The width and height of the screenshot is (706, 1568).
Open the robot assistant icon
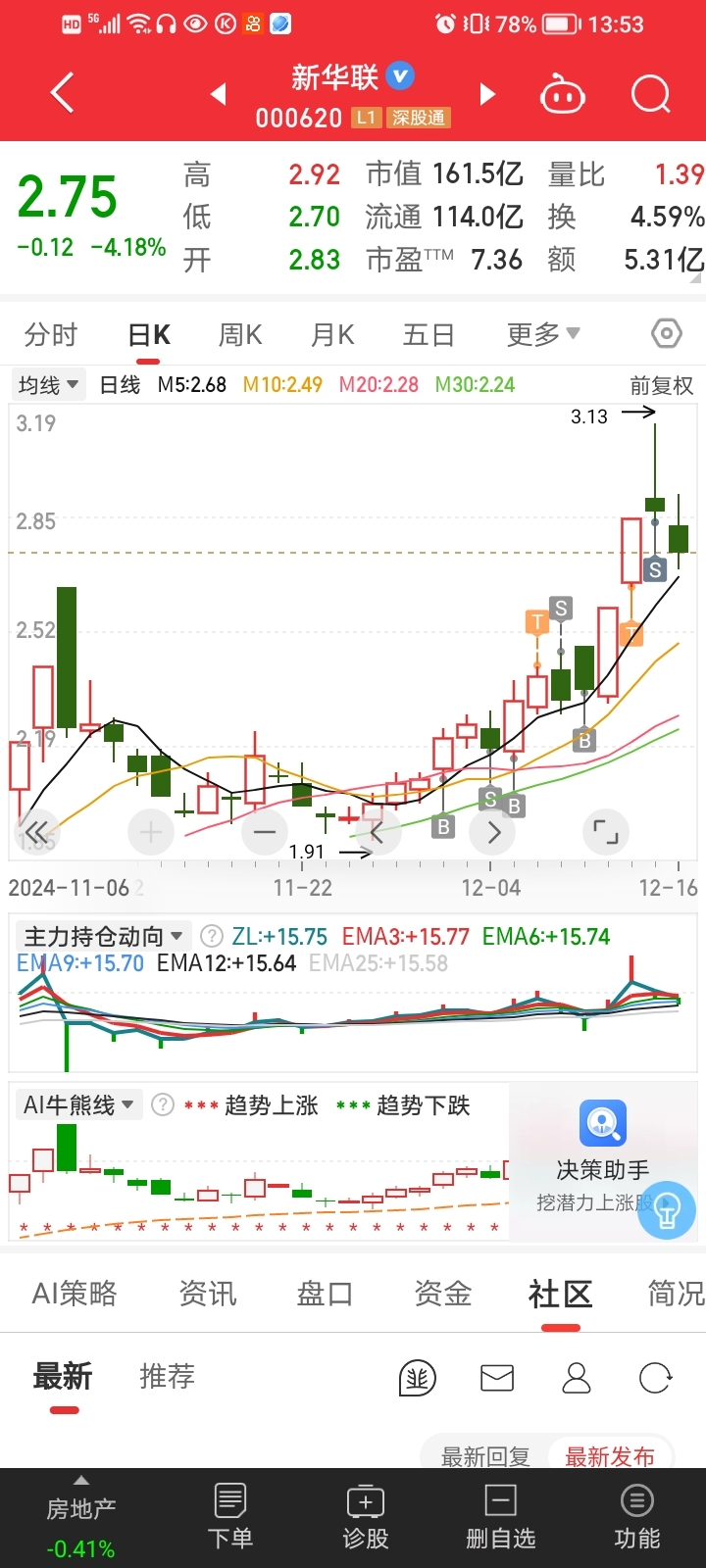pos(563,95)
